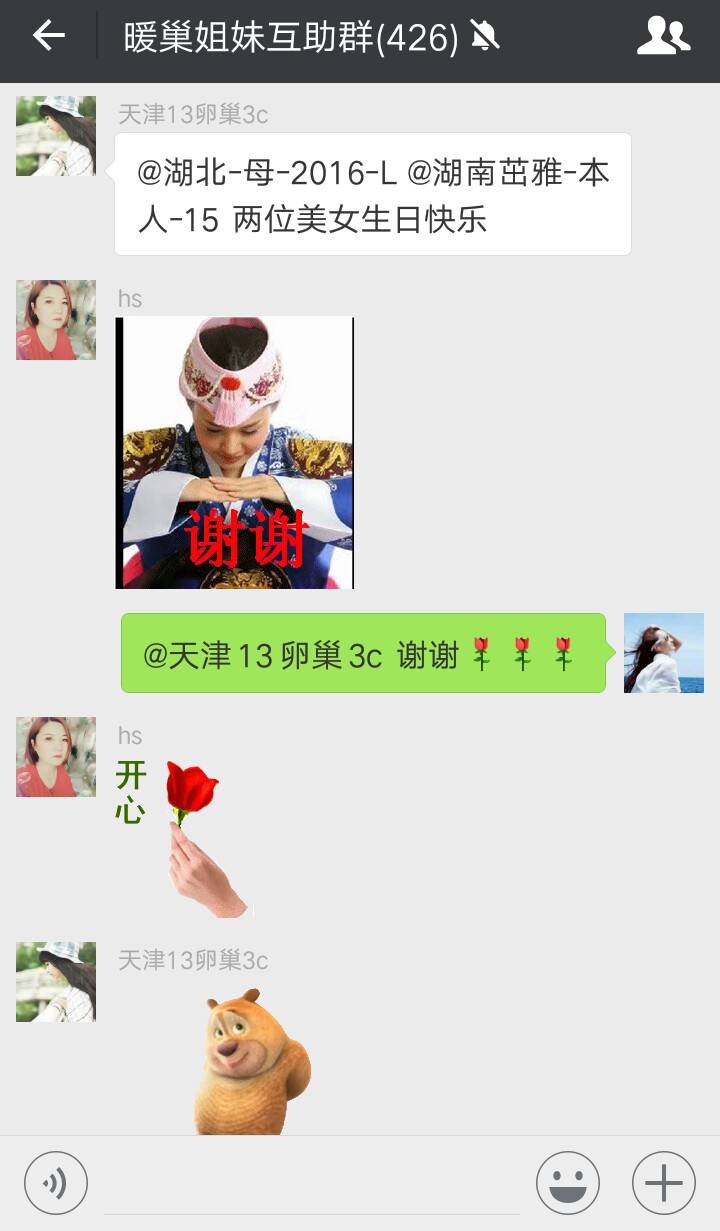Tap the second hs avatar near the tulip
The image size is (720, 1231).
coord(55,757)
